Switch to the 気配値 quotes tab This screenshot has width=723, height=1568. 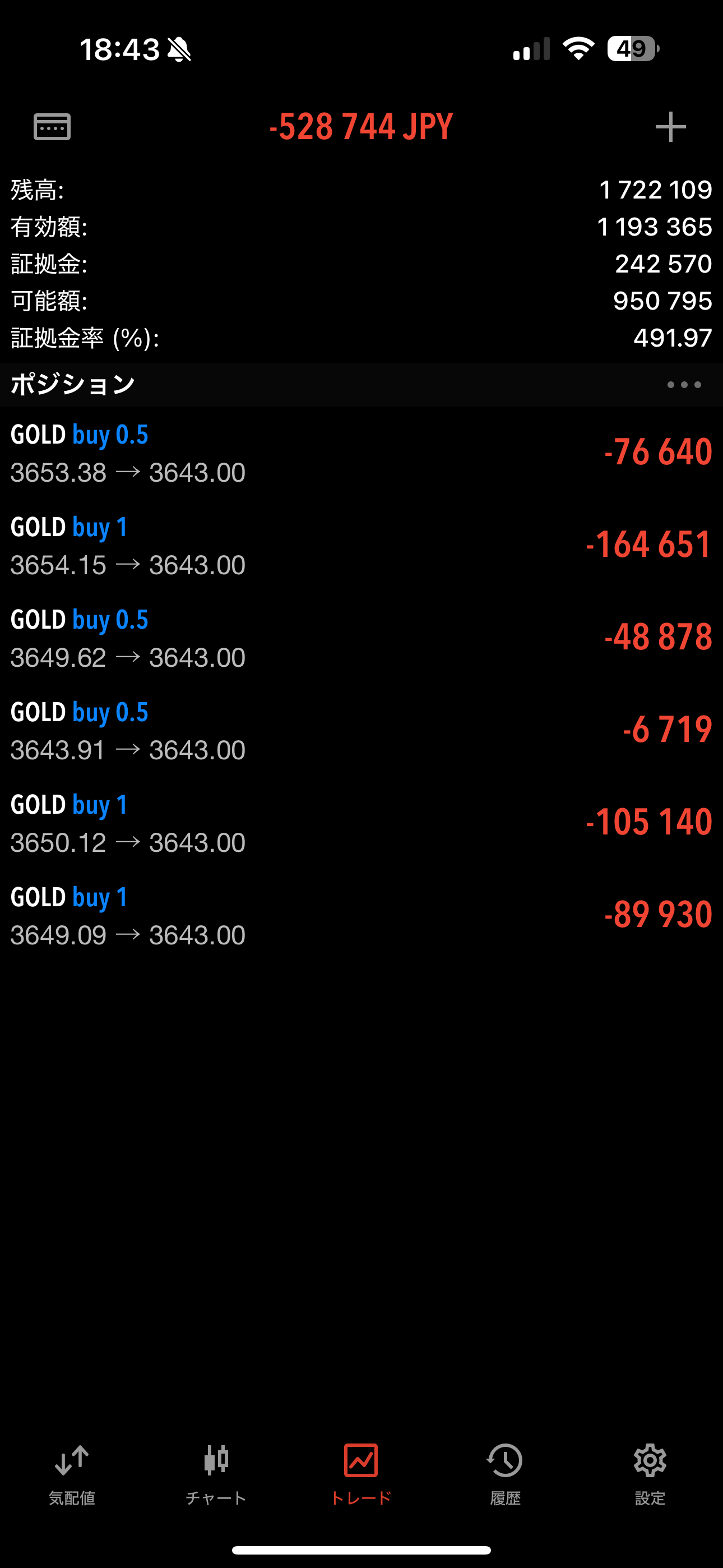(x=72, y=1474)
